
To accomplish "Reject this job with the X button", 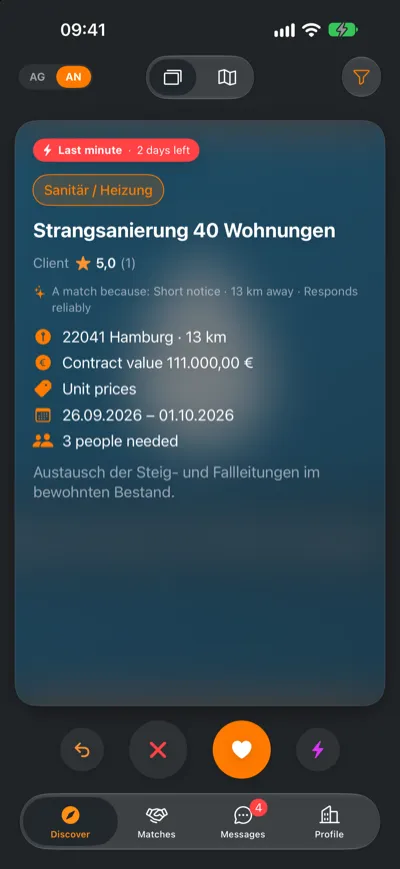I will click(x=158, y=750).
